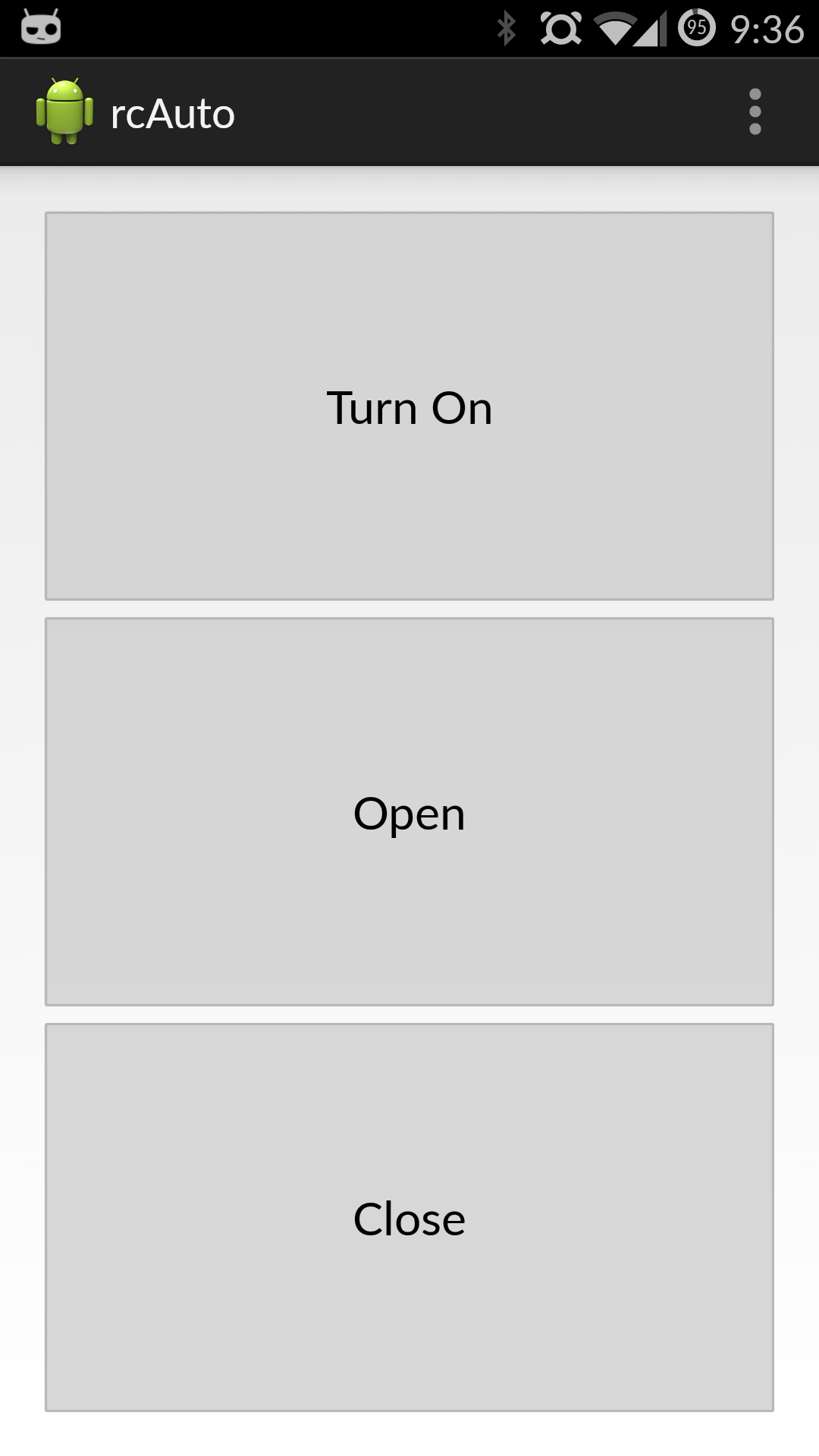The width and height of the screenshot is (819, 1456).
Task: Tap the Turn On button
Action: pos(409,406)
